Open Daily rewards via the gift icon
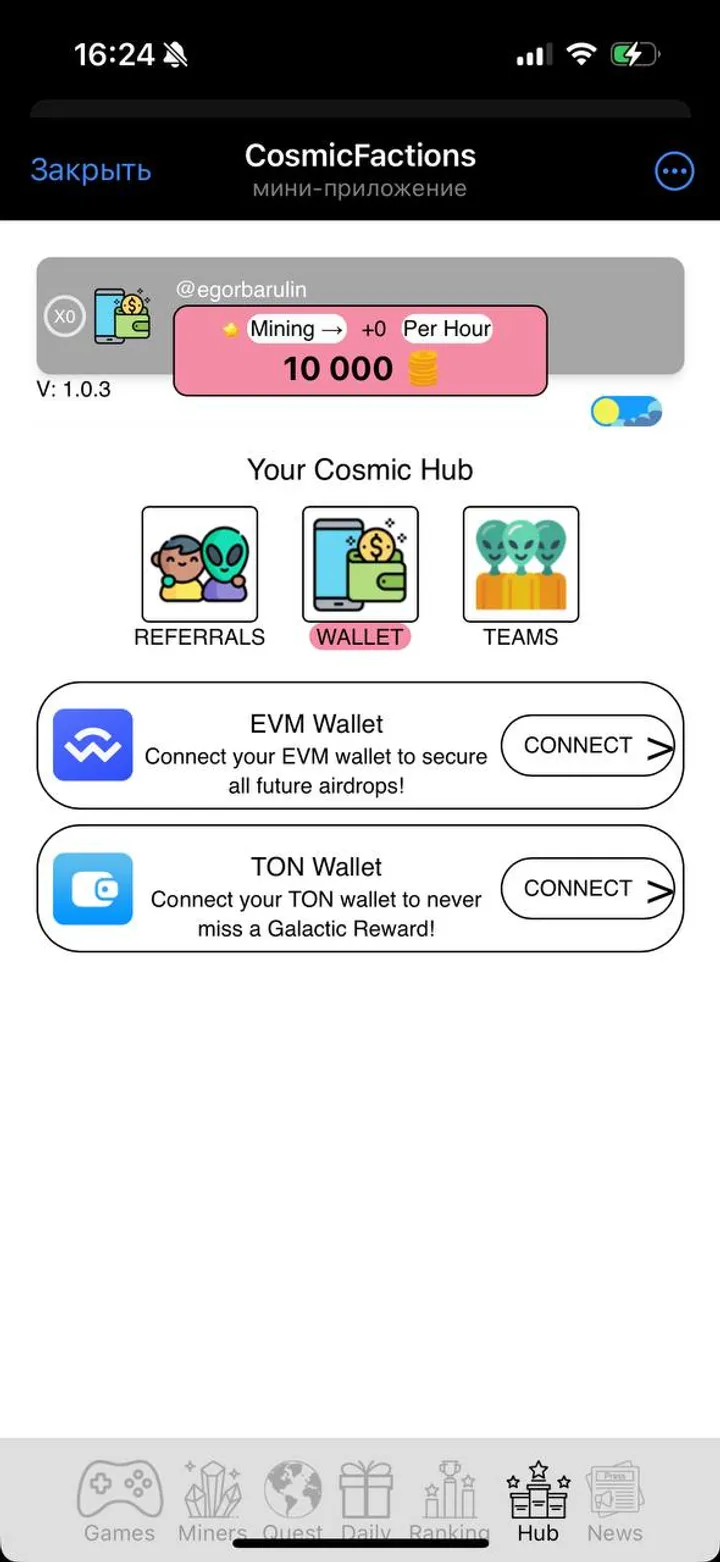Screen dimensions: 720x1562 click(x=366, y=1490)
